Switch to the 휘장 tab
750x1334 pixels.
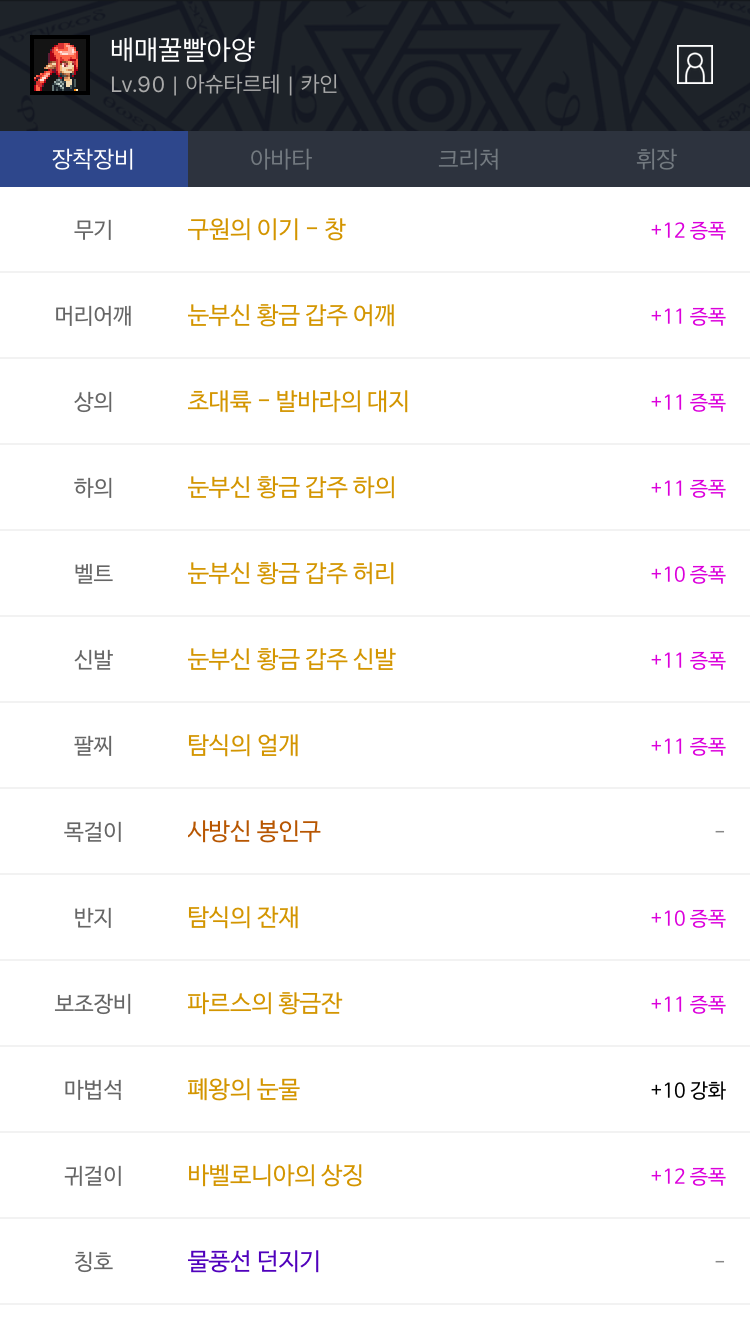656,159
